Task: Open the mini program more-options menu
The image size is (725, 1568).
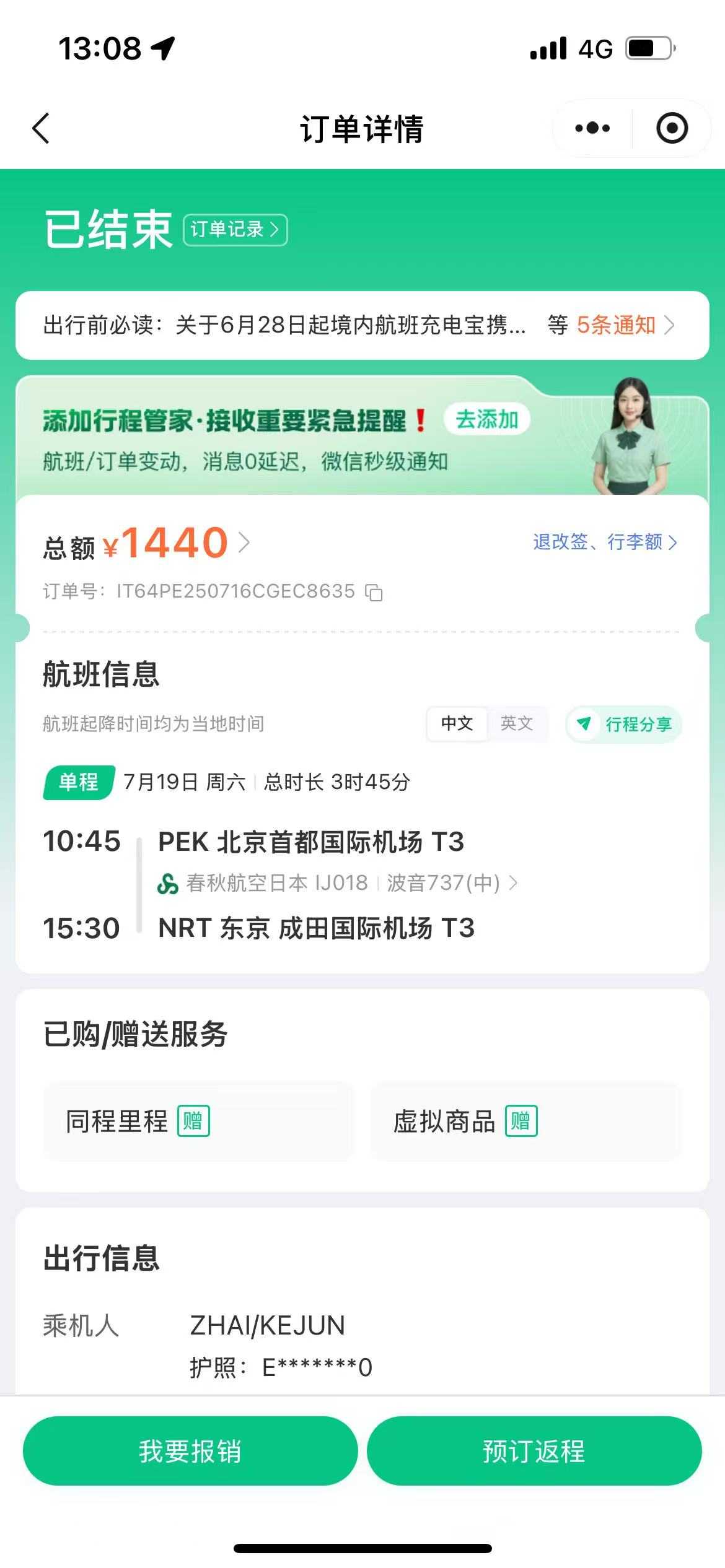Action: click(592, 129)
